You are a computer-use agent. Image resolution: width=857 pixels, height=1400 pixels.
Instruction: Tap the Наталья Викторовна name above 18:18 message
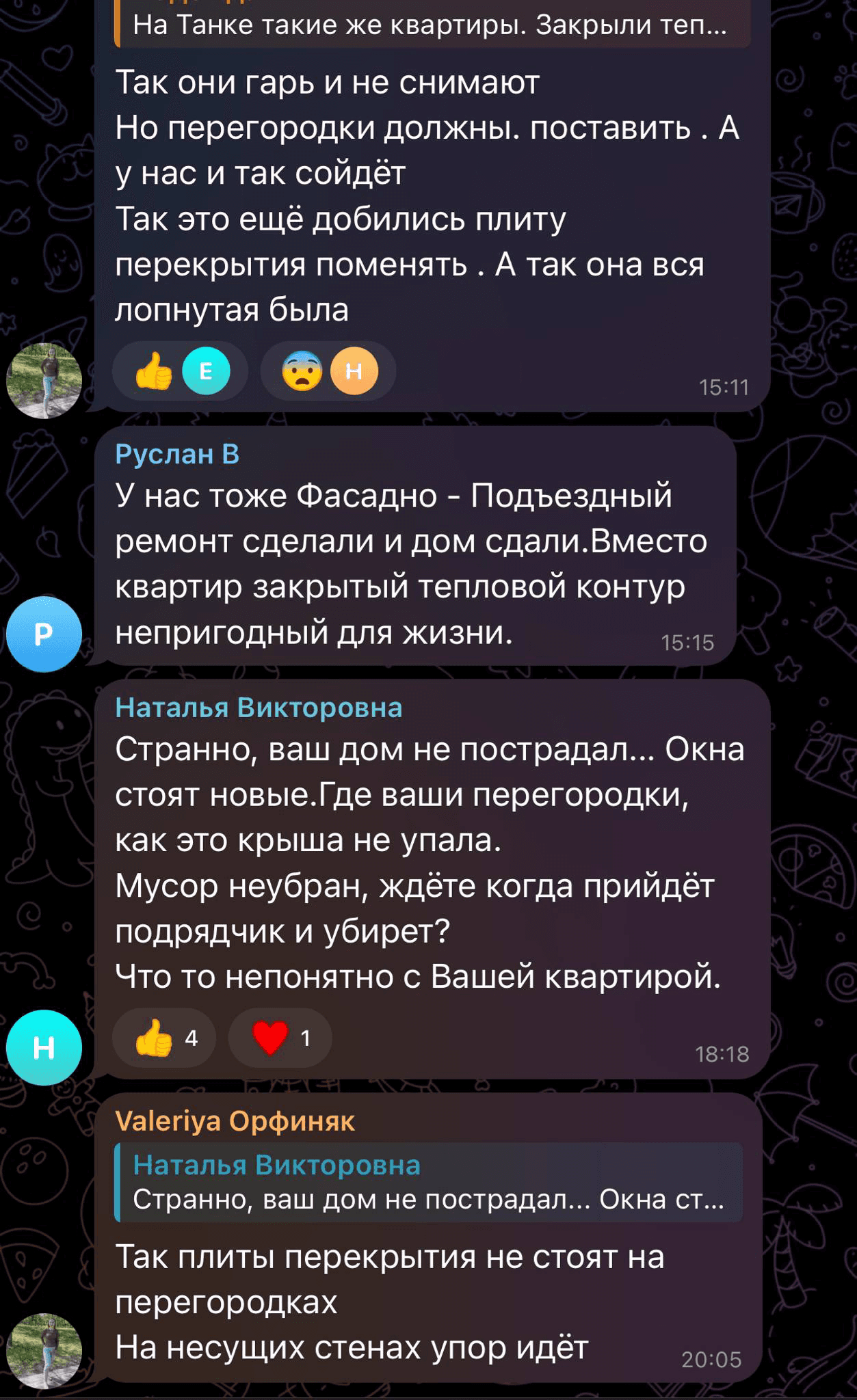pos(259,708)
